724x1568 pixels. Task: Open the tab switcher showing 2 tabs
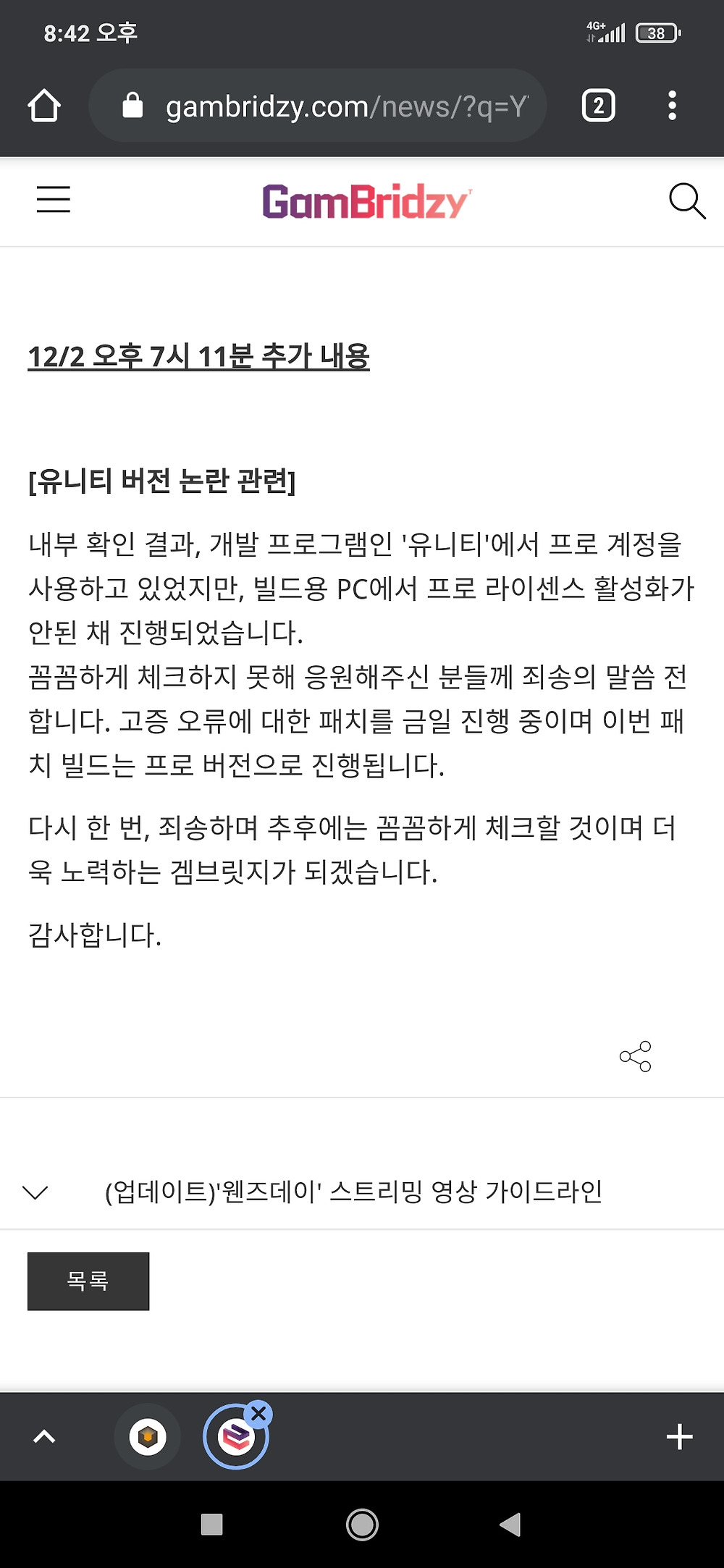click(598, 106)
